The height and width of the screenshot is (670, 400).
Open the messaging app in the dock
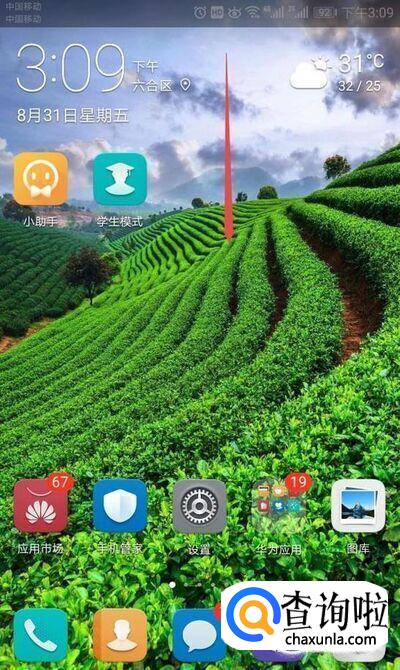[x=199, y=635]
